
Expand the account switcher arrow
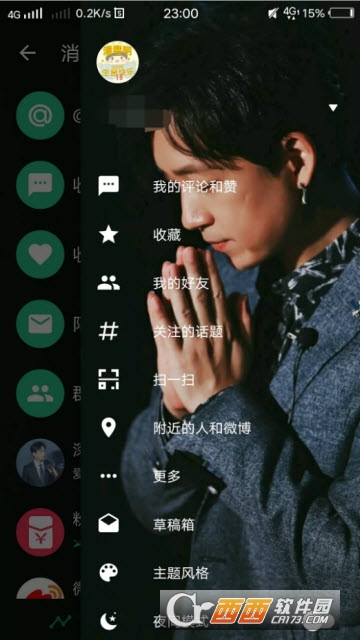click(333, 108)
